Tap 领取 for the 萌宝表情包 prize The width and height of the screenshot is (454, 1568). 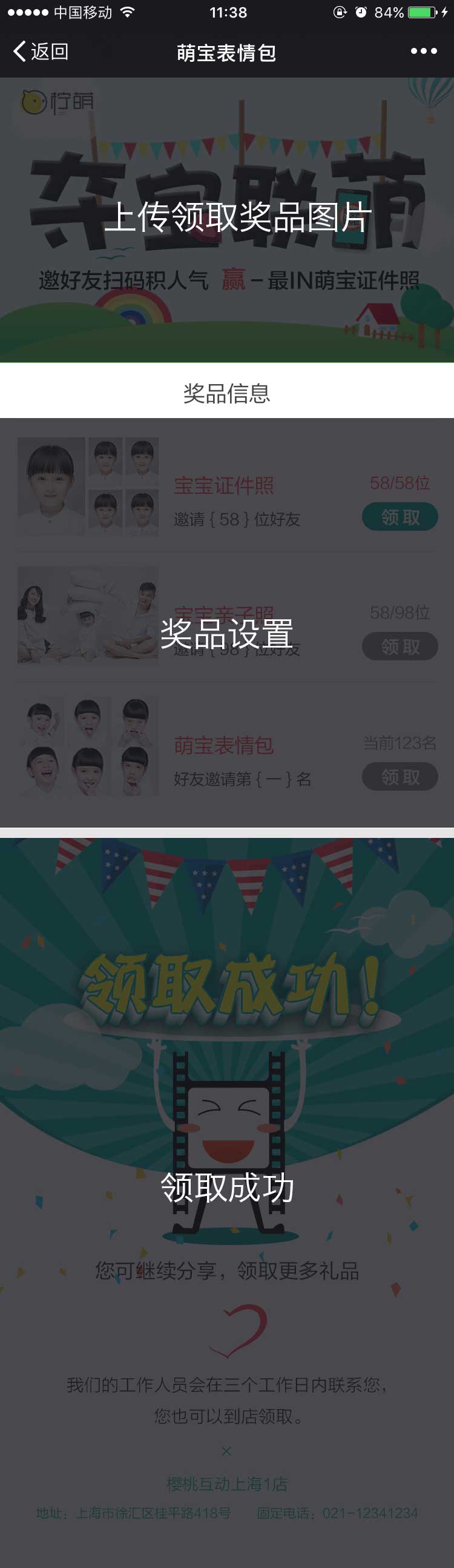(x=400, y=777)
